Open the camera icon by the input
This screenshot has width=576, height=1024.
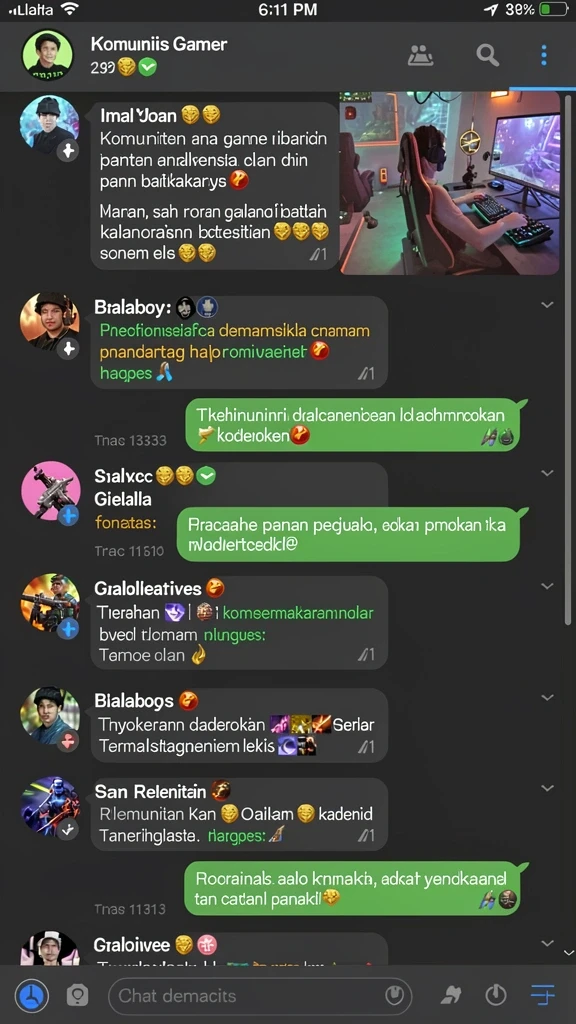(77, 996)
